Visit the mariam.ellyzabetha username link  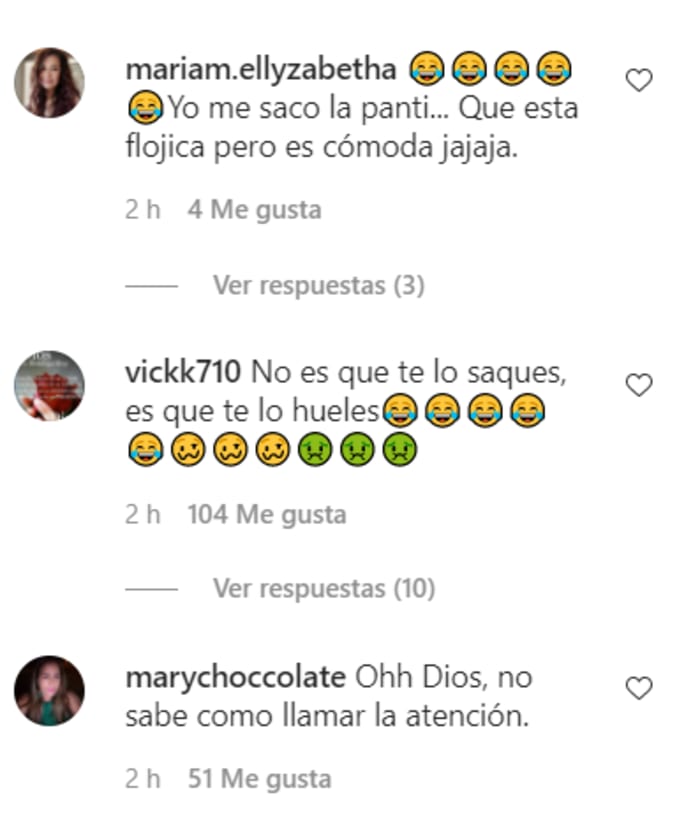tap(263, 69)
